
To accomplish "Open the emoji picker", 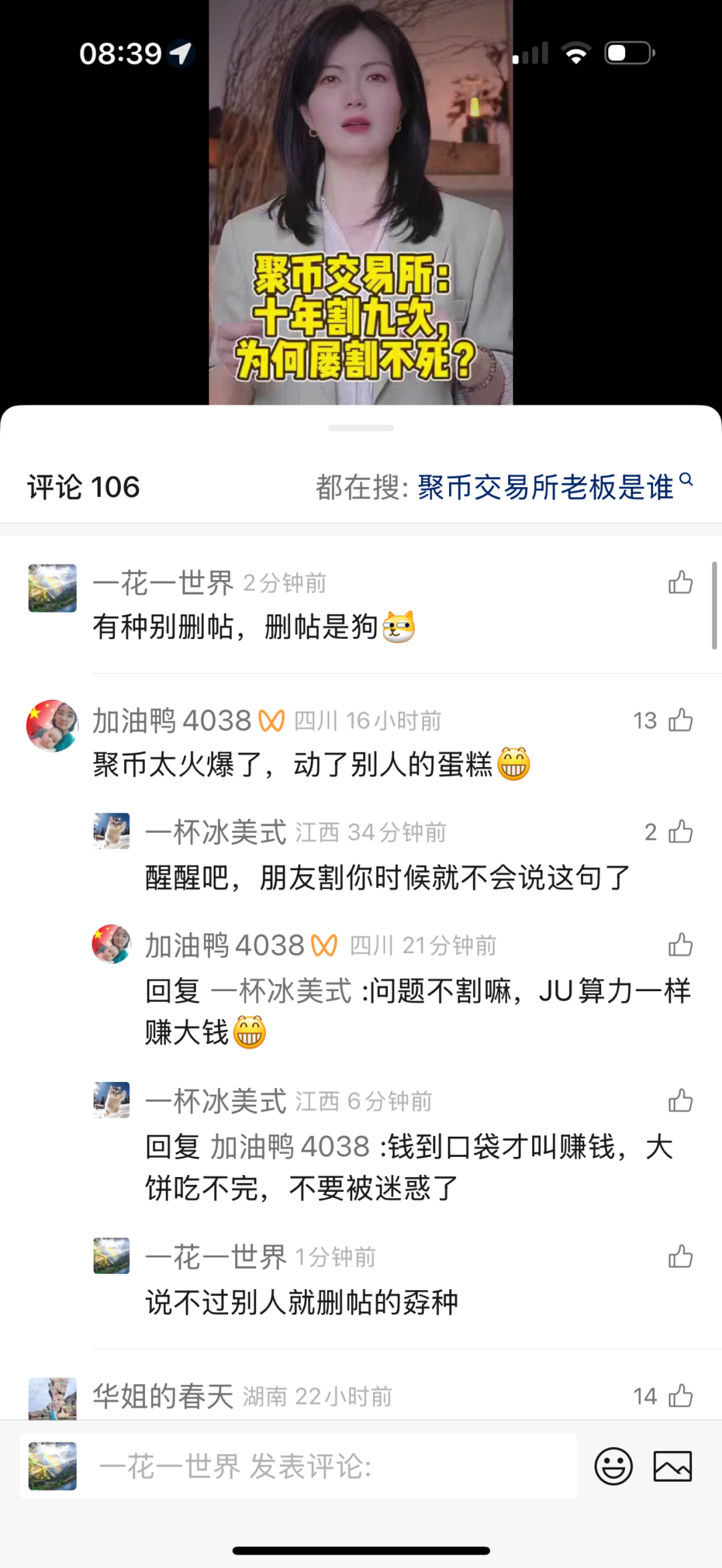I will (x=613, y=1466).
